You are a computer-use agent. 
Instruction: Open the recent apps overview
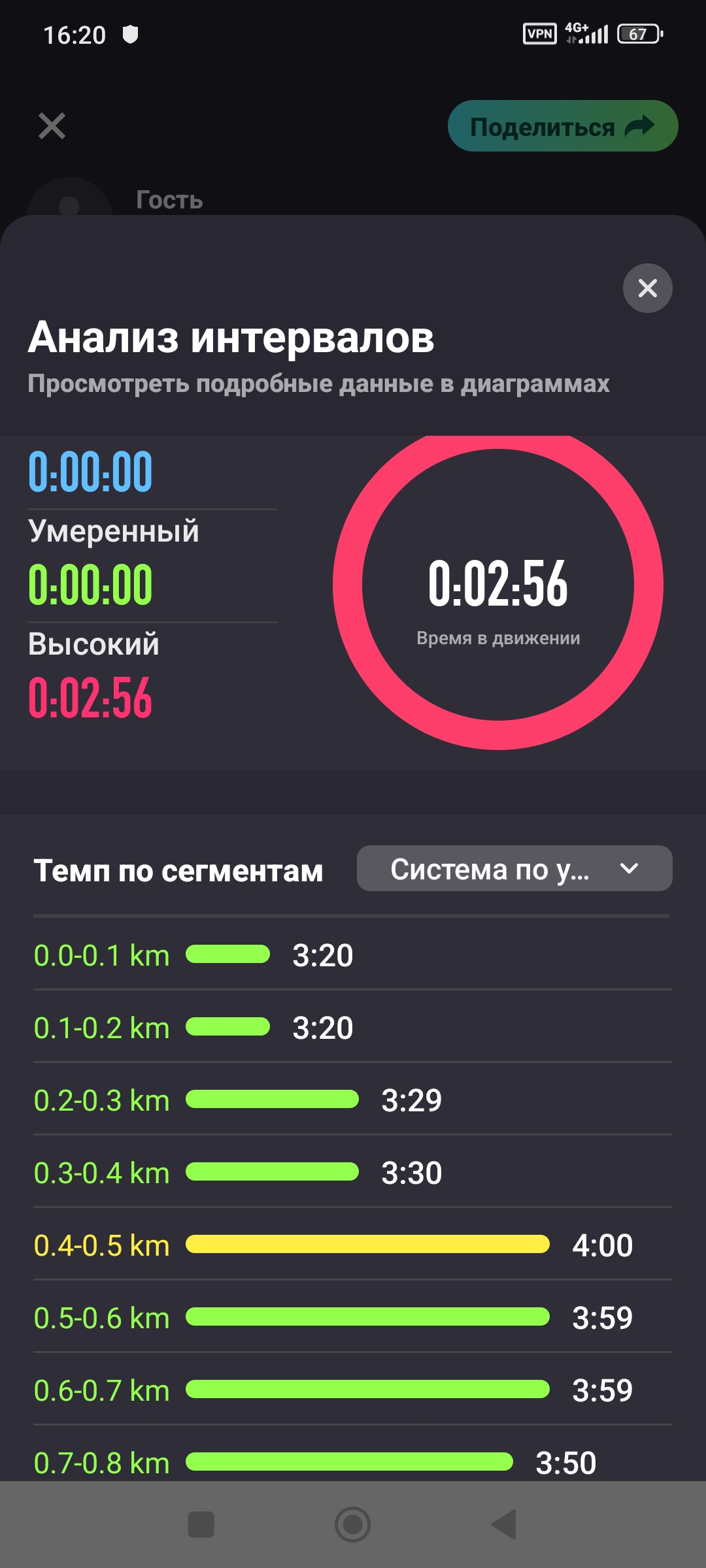click(201, 1525)
